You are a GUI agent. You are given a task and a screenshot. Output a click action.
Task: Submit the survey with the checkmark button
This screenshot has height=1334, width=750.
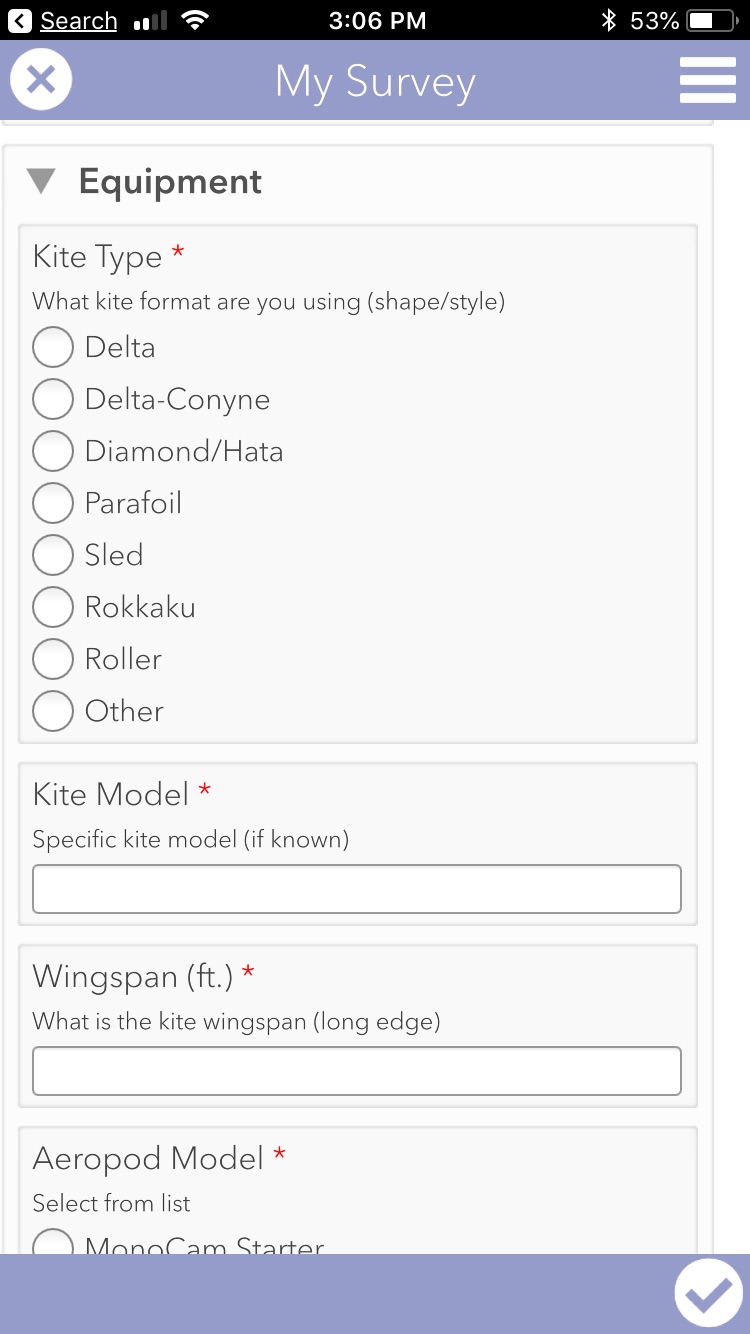708,1293
